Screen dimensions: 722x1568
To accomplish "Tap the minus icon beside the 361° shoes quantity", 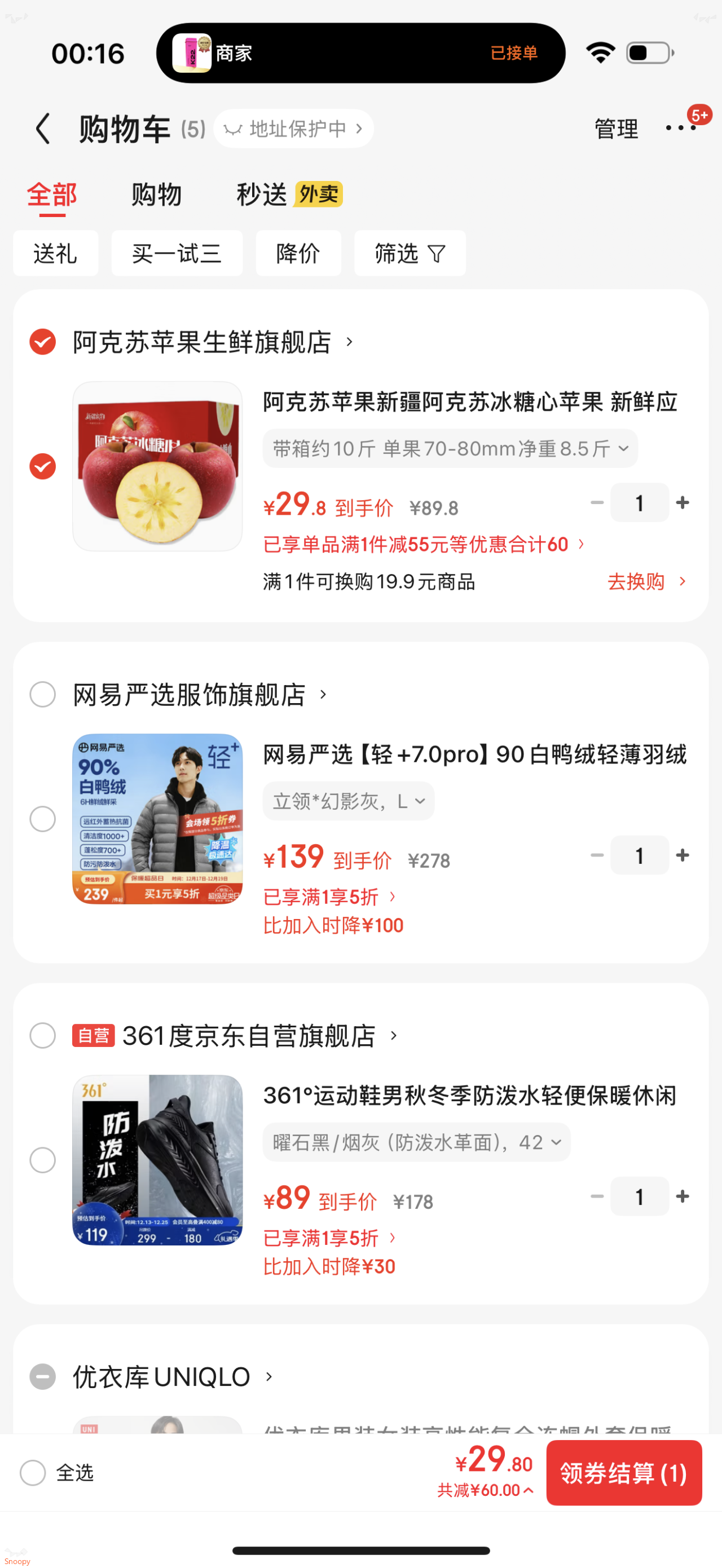I will coord(597,1195).
